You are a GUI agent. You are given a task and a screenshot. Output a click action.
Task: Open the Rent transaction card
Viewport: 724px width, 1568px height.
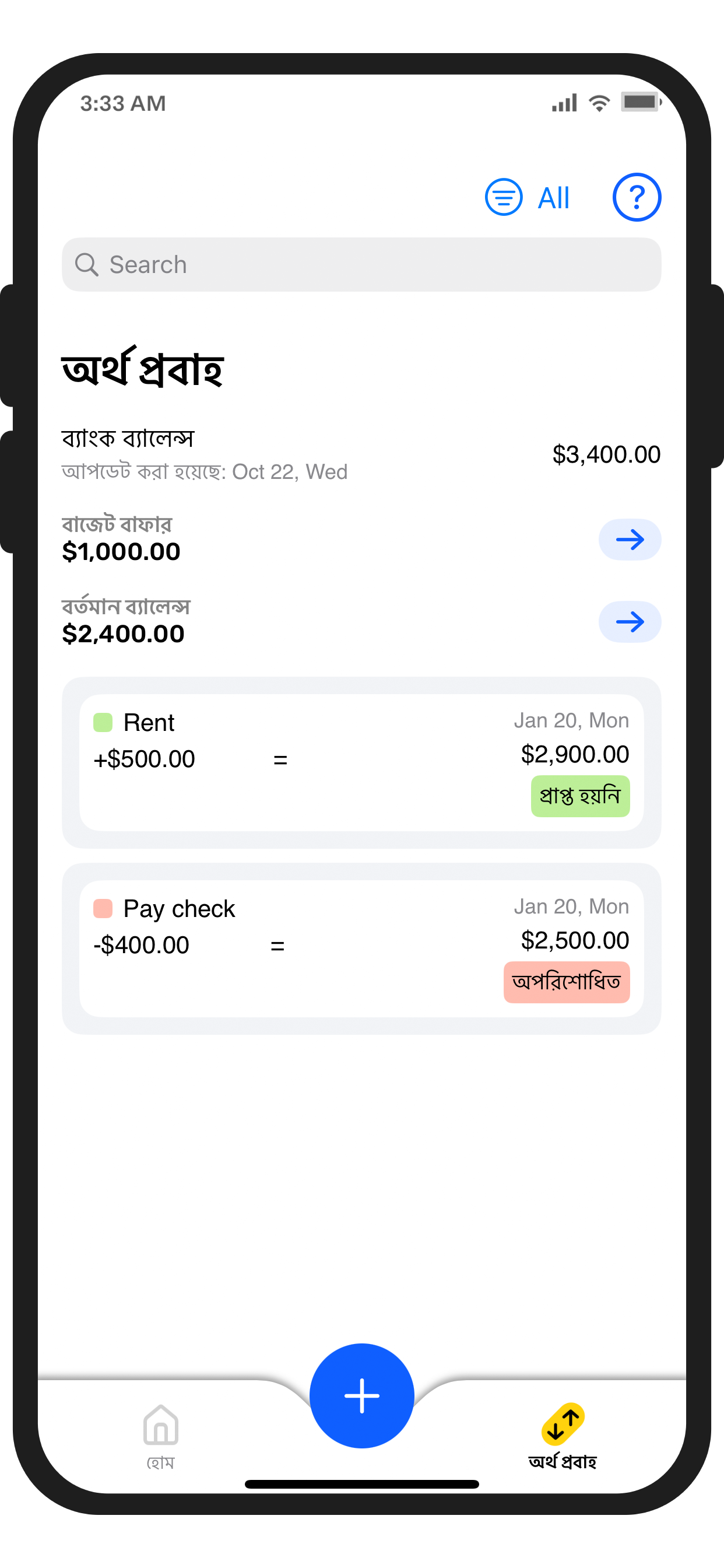(x=361, y=761)
